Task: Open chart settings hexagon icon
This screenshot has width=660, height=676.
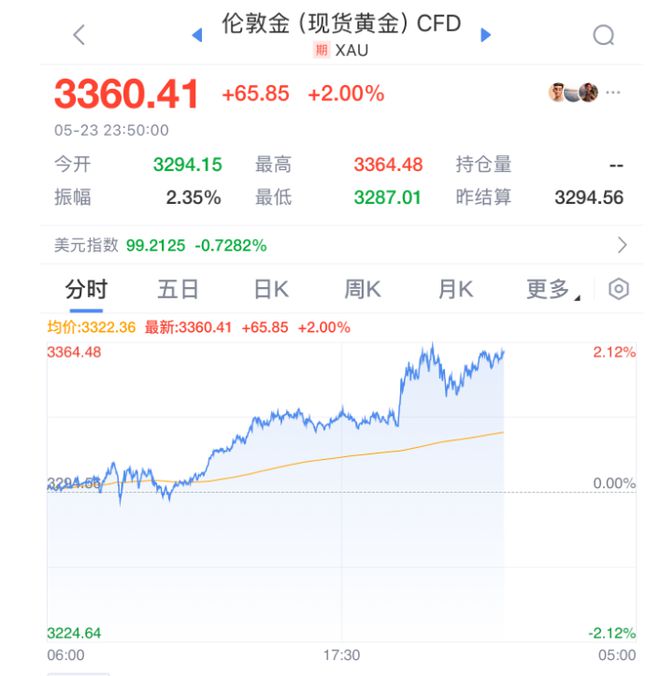Action: [x=619, y=290]
